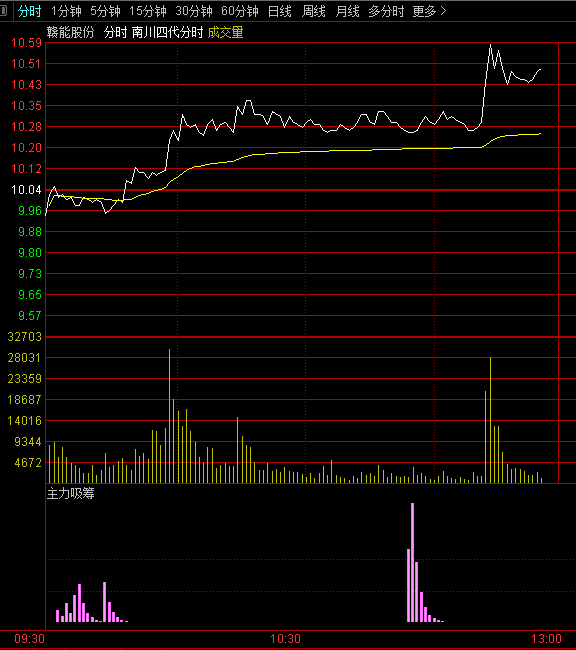Select the 5分钟 period tab

(x=105, y=11)
